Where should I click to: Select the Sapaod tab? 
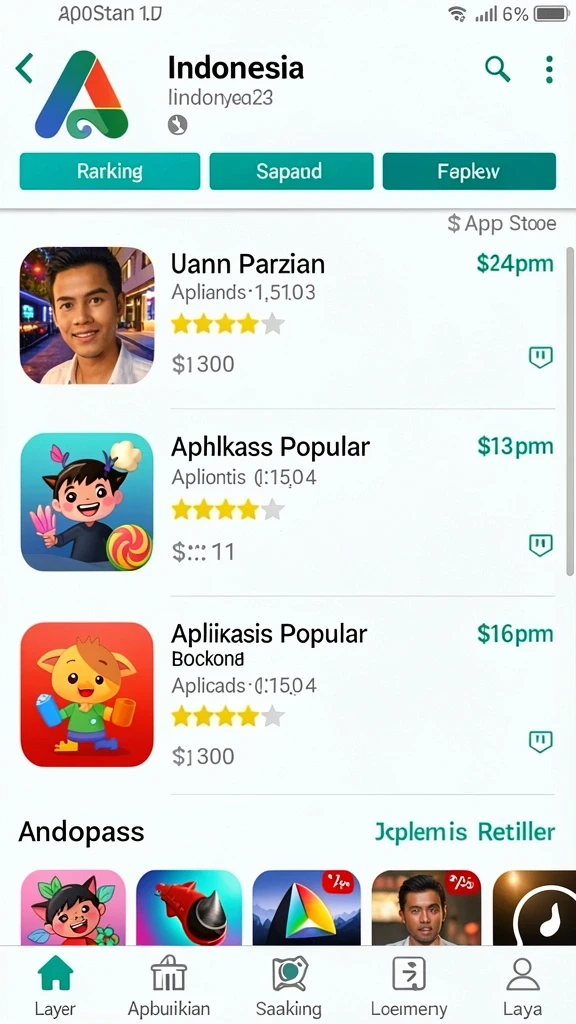click(291, 171)
